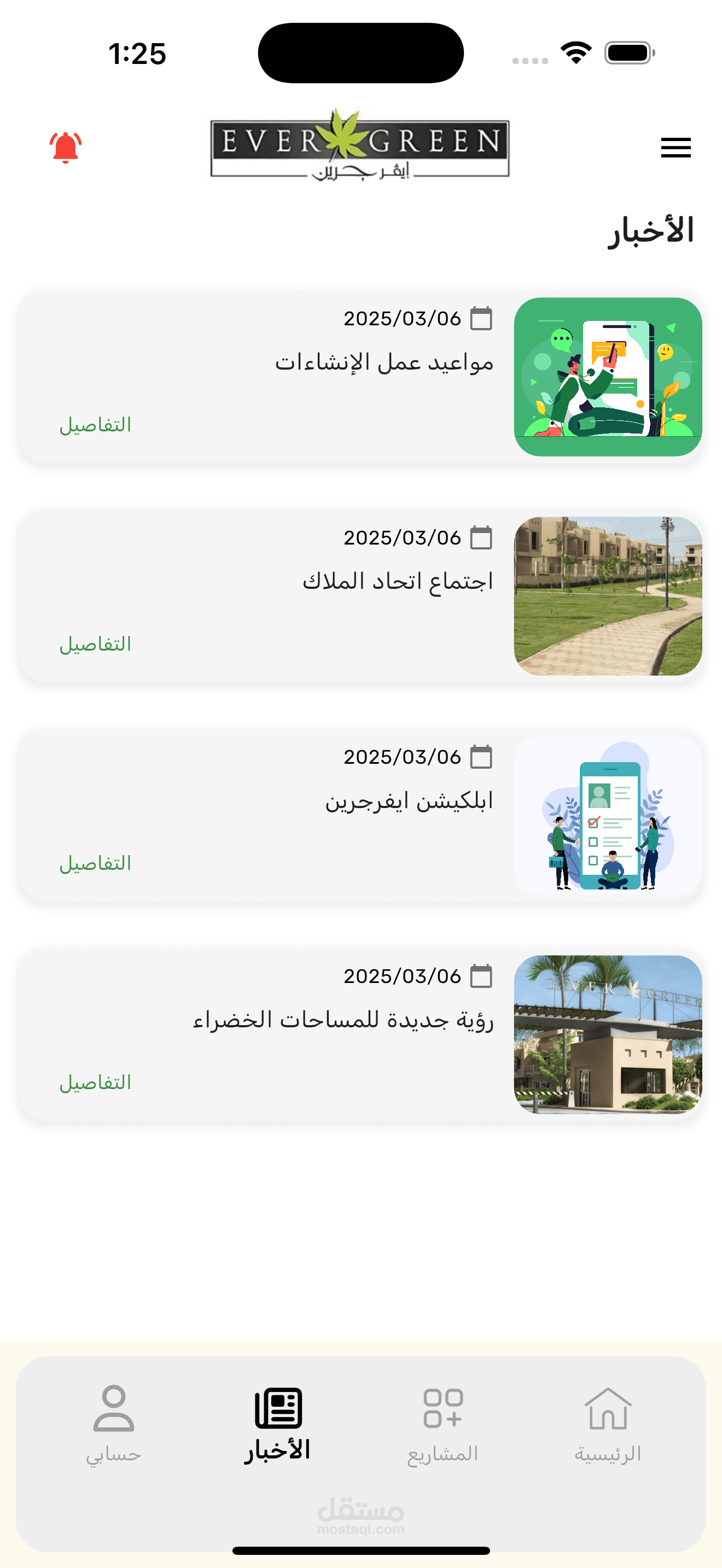Open details link for رؤية جديدة للمساحات الخضراء
The height and width of the screenshot is (1568, 722).
pyautogui.click(x=95, y=1081)
